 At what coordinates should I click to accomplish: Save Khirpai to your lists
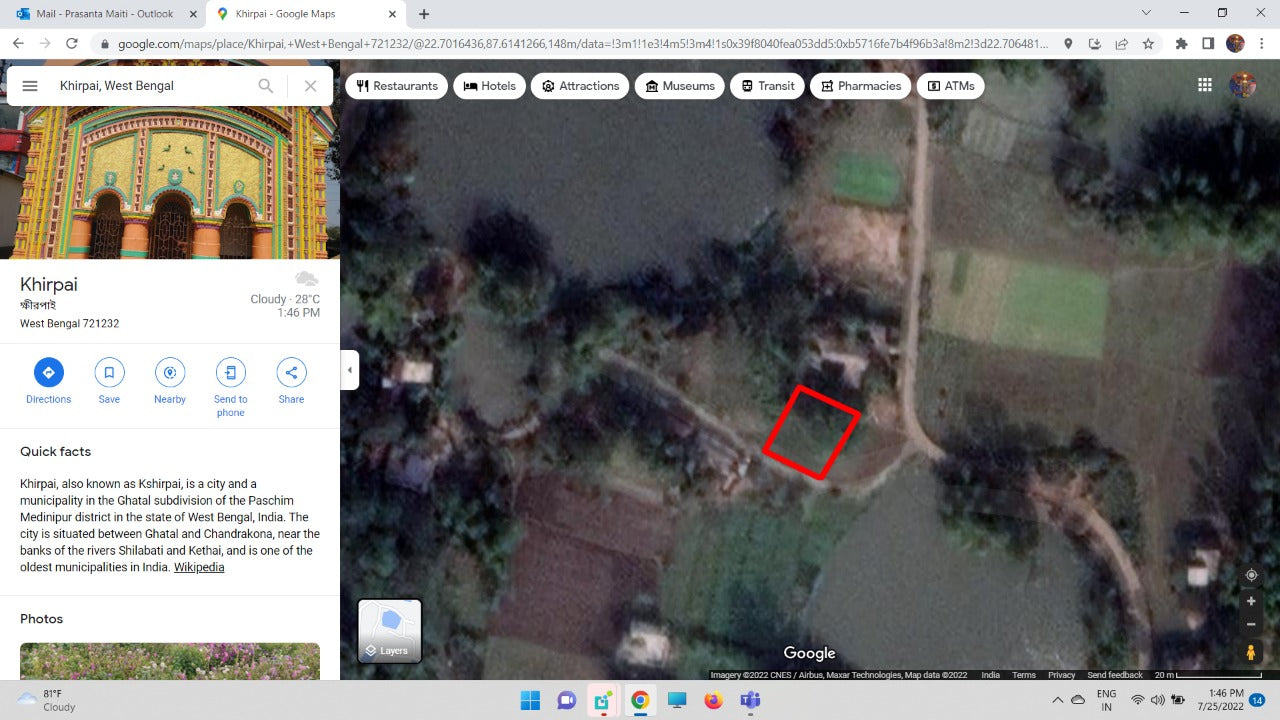(109, 373)
